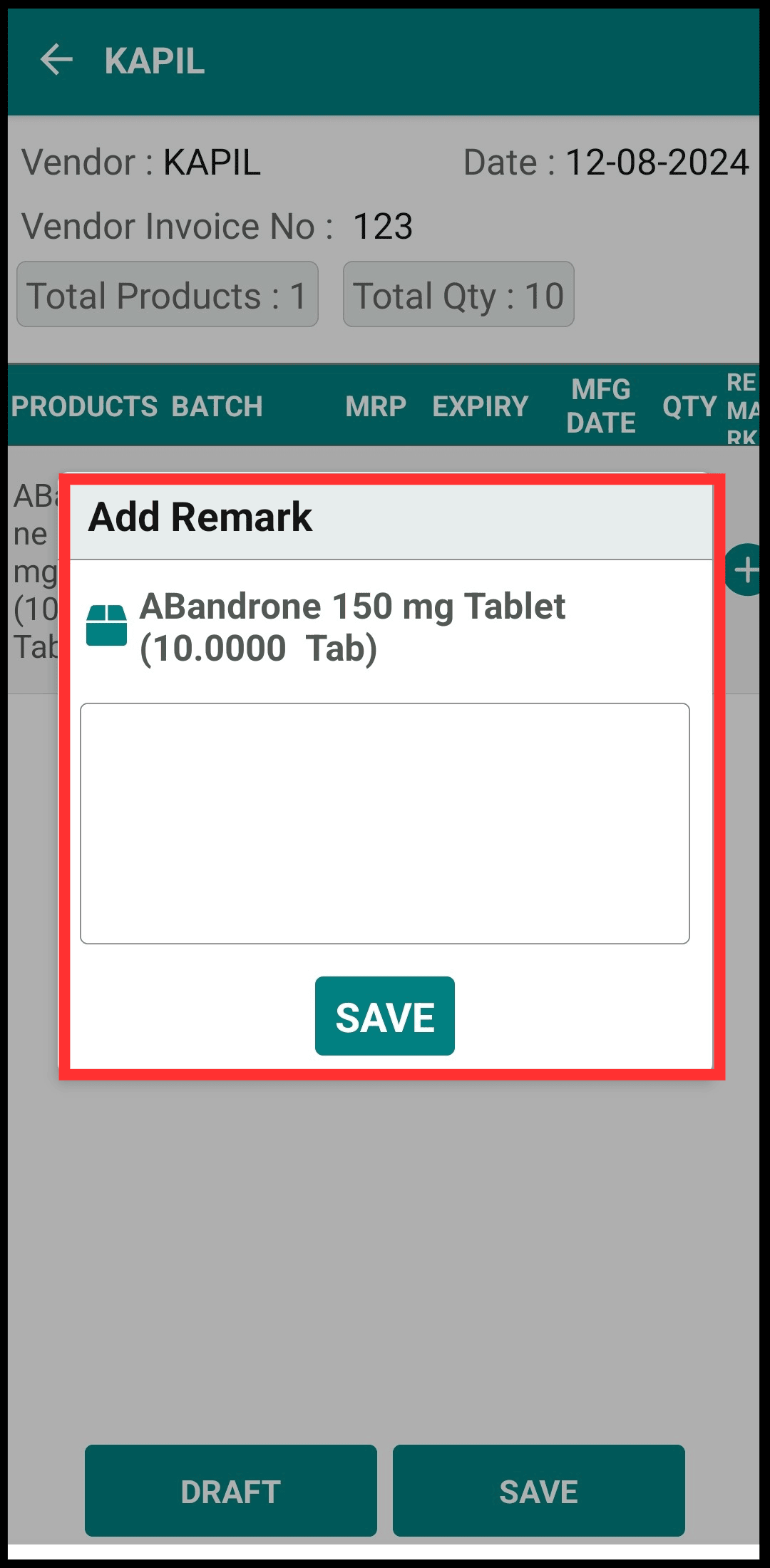Go back using the header arrow
This screenshot has width=770, height=1568.
(56, 60)
